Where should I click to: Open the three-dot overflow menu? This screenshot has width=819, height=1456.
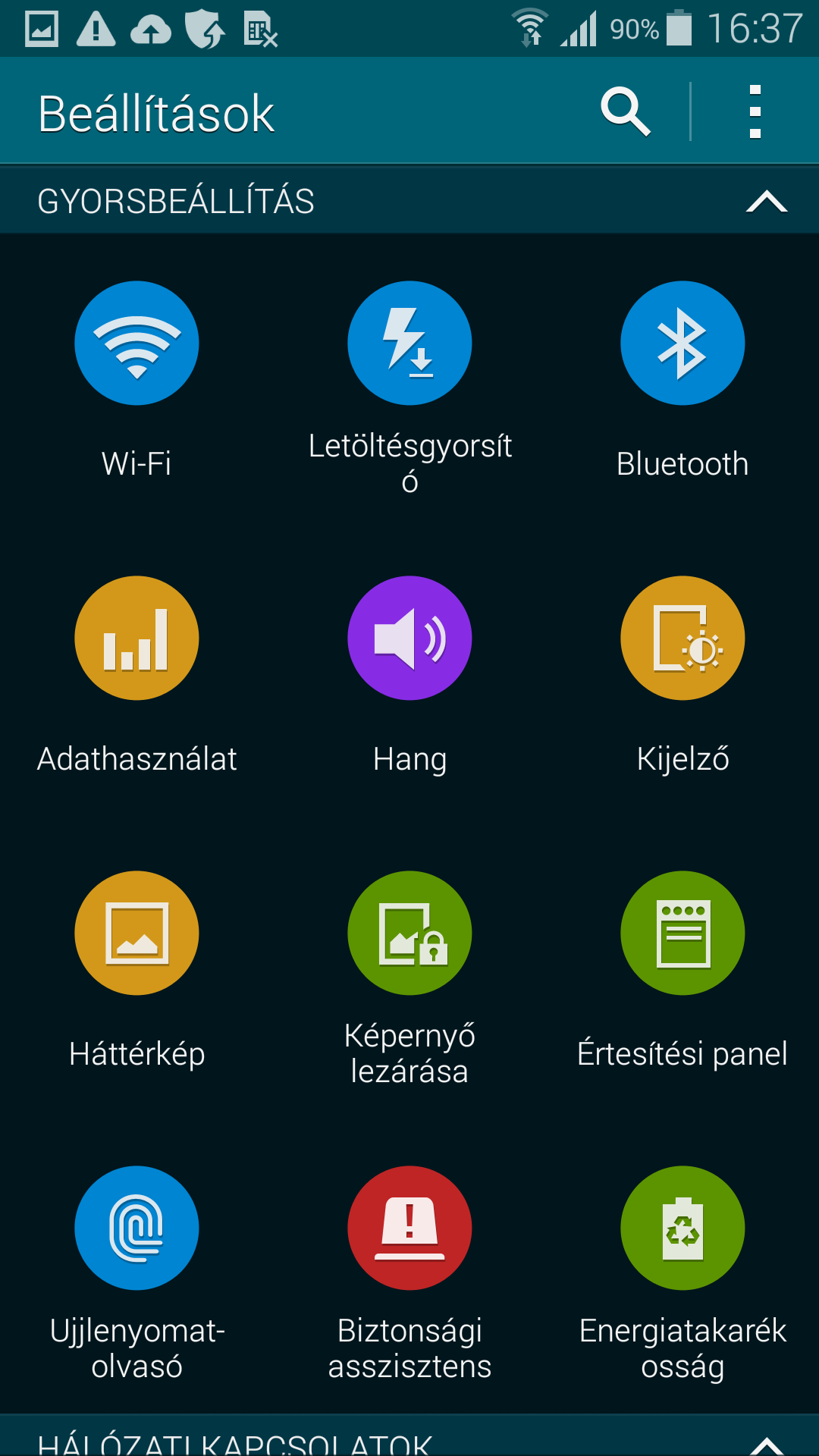(x=755, y=112)
